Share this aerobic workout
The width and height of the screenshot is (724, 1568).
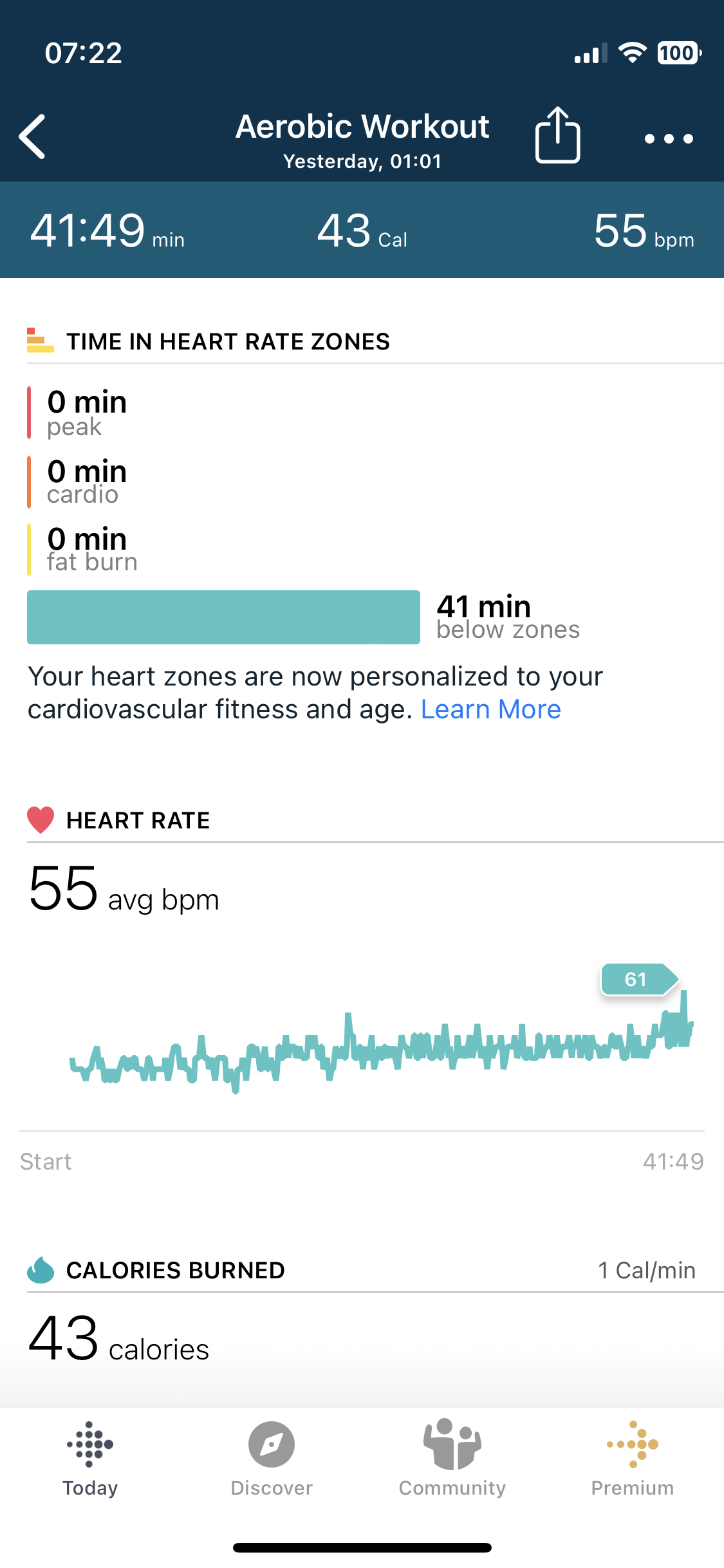click(x=557, y=136)
